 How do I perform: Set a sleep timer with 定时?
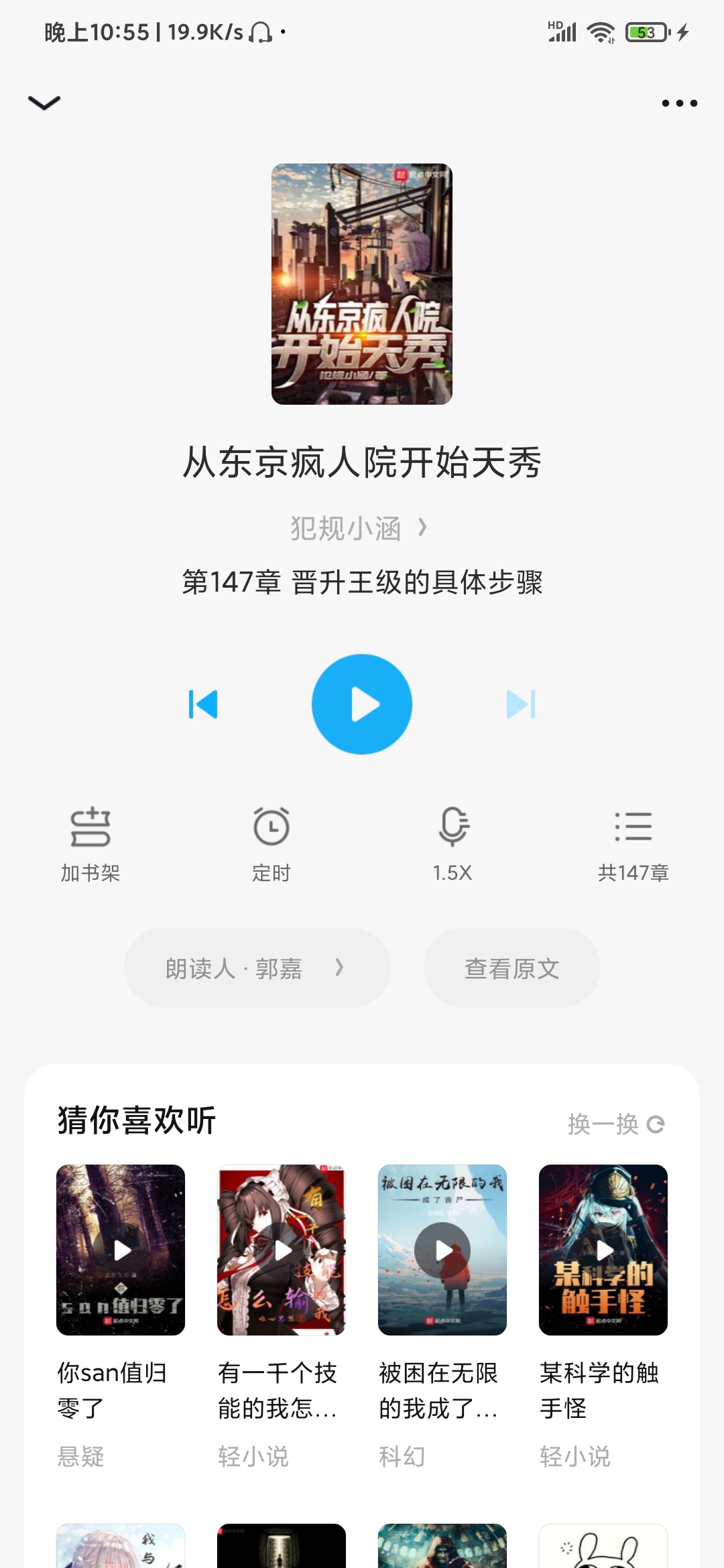tap(271, 844)
